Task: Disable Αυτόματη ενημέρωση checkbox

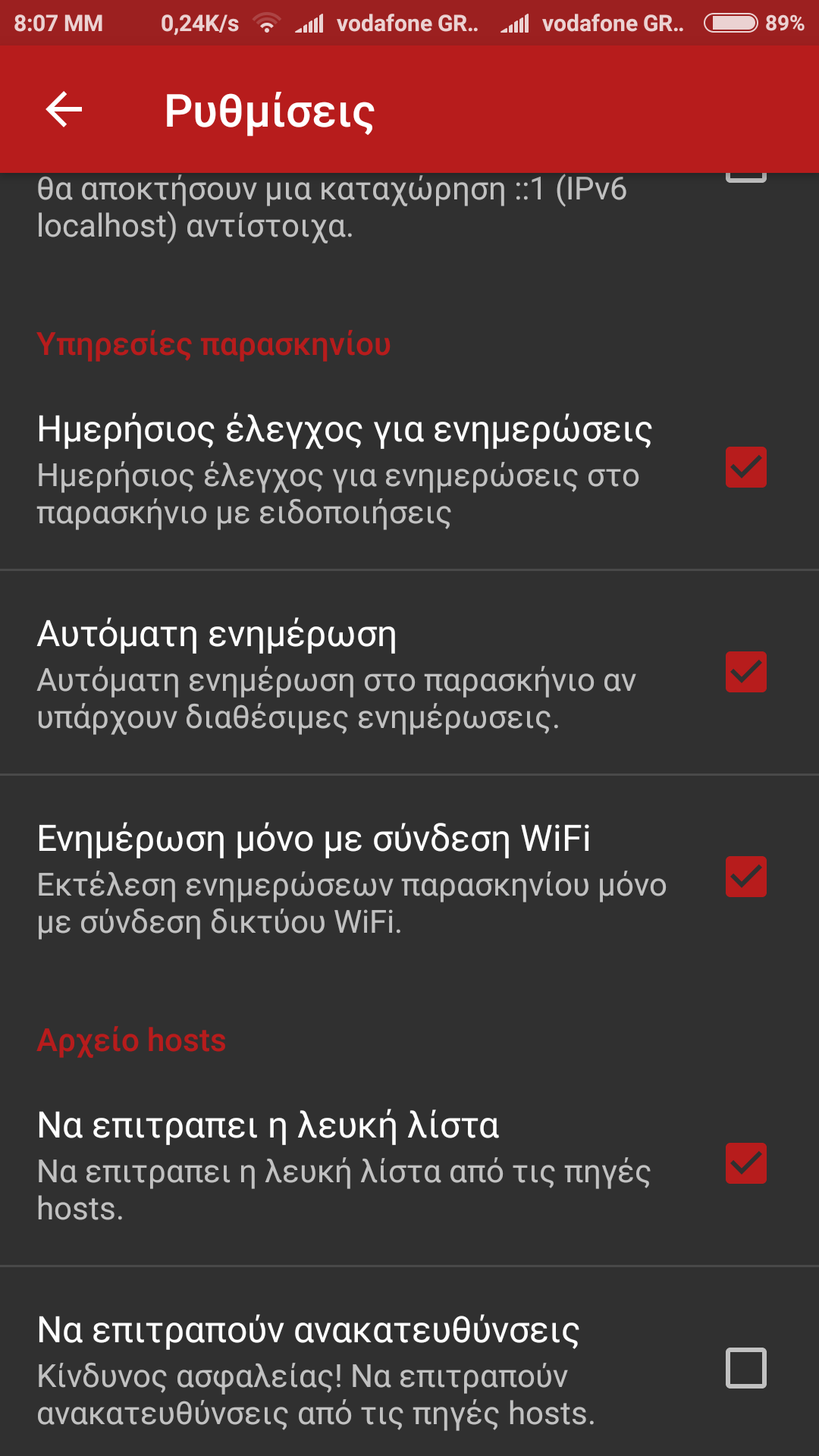Action: [746, 672]
